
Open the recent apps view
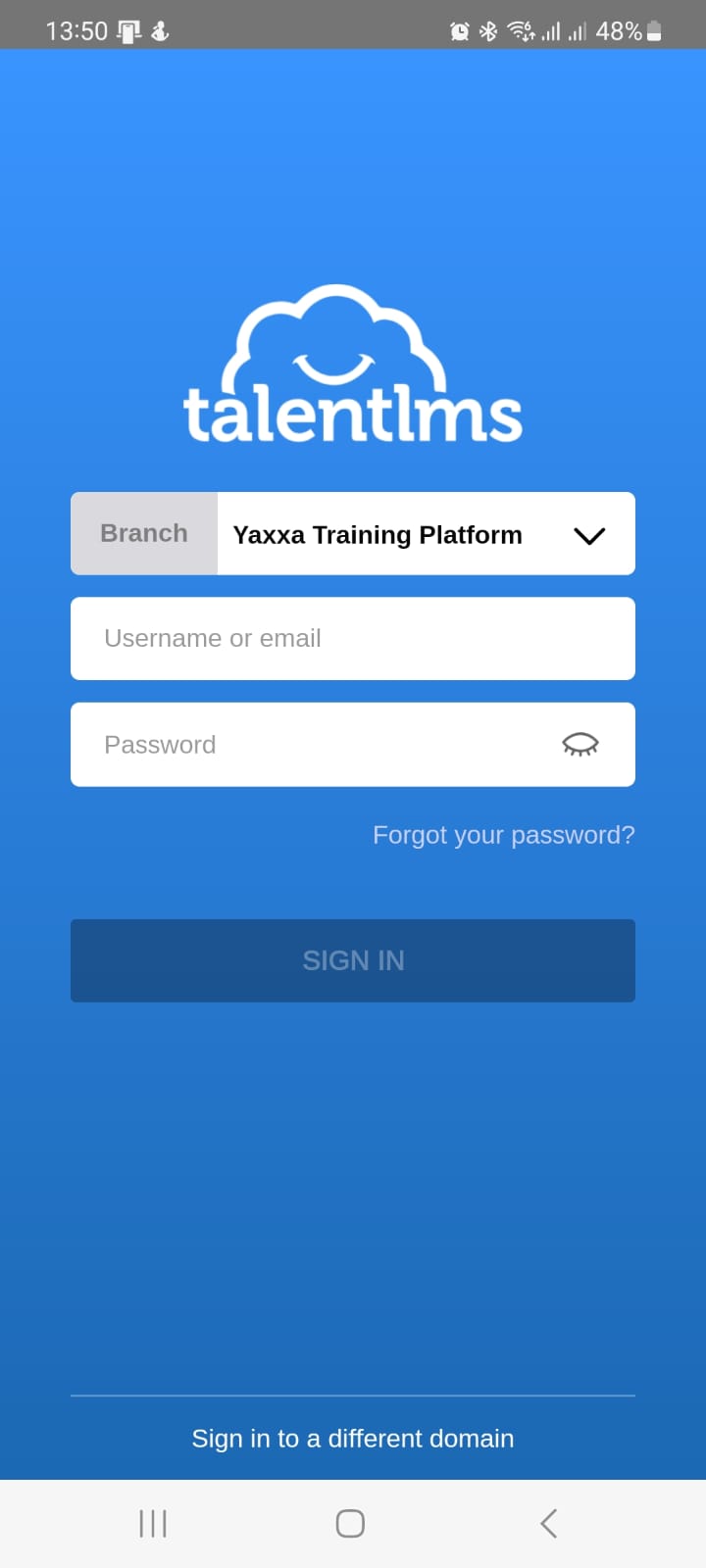click(x=153, y=1524)
